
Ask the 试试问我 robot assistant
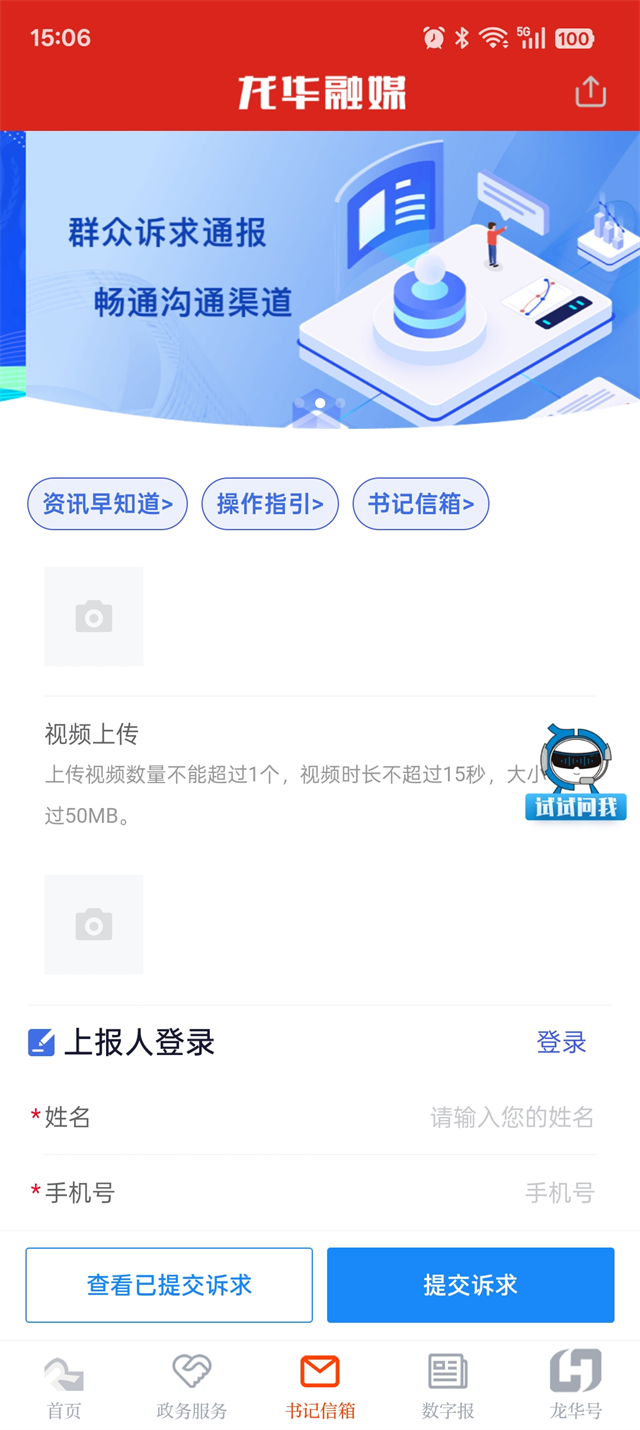coord(575,773)
